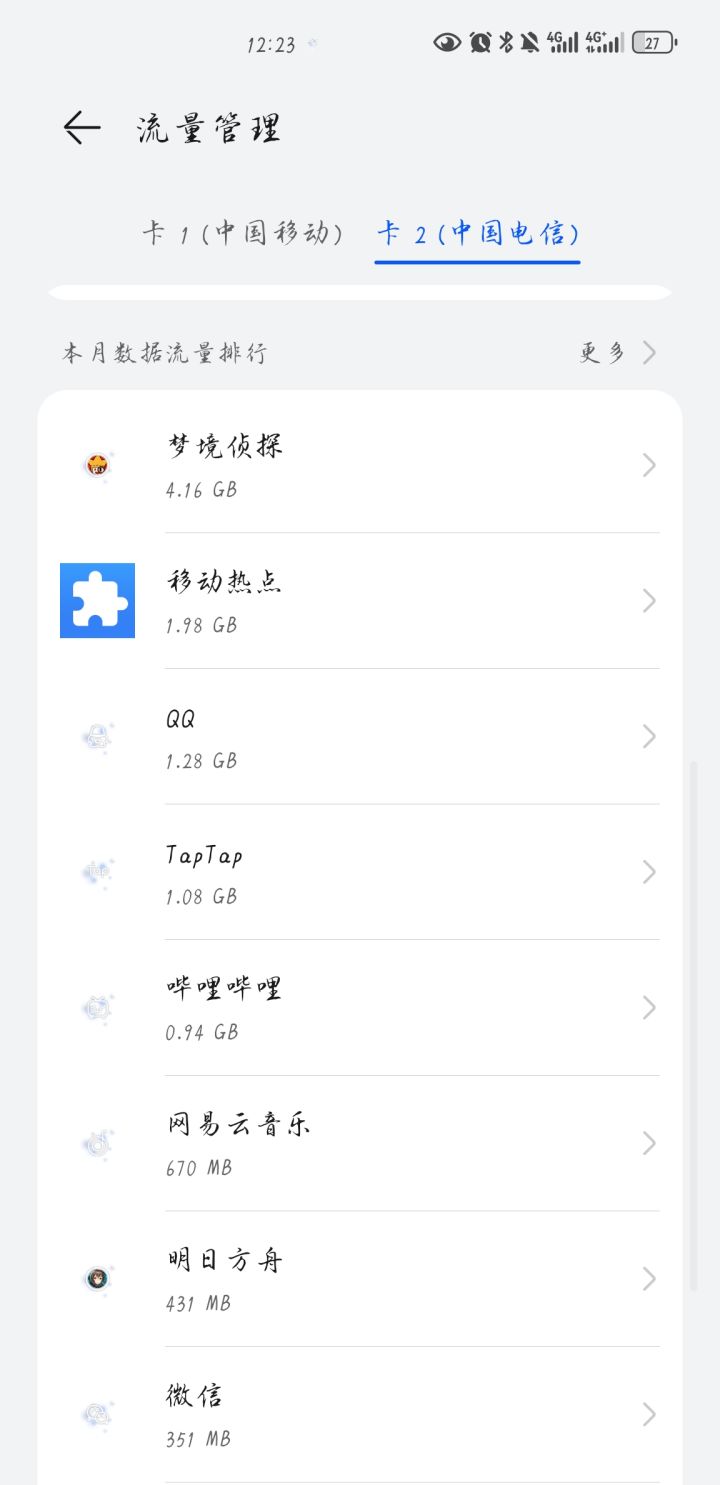Select the 卡 2 (中国电信) tab
Screen dimensions: 720x1485
coord(477,234)
